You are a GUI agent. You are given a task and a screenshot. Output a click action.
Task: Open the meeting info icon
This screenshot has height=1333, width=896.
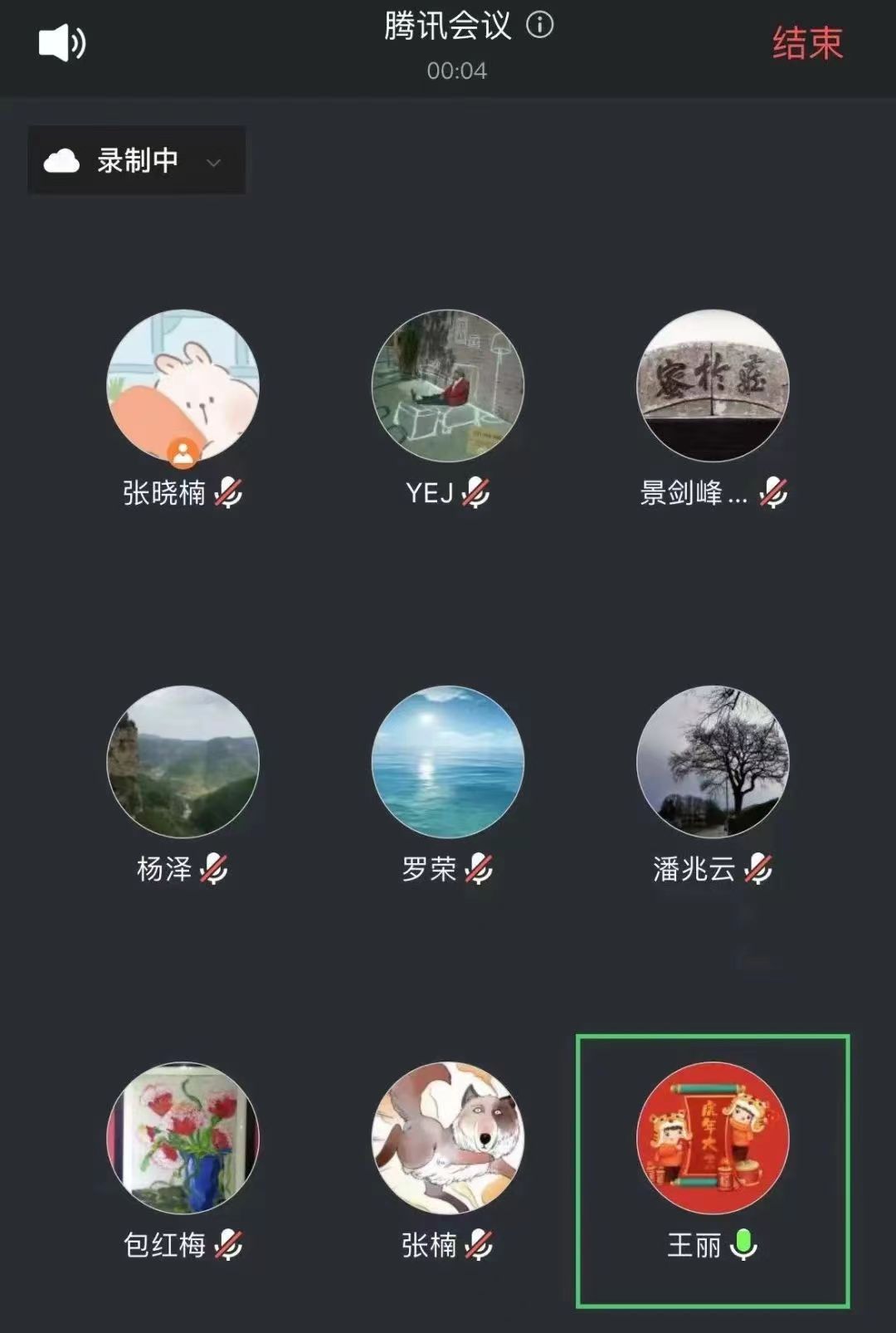tap(540, 25)
